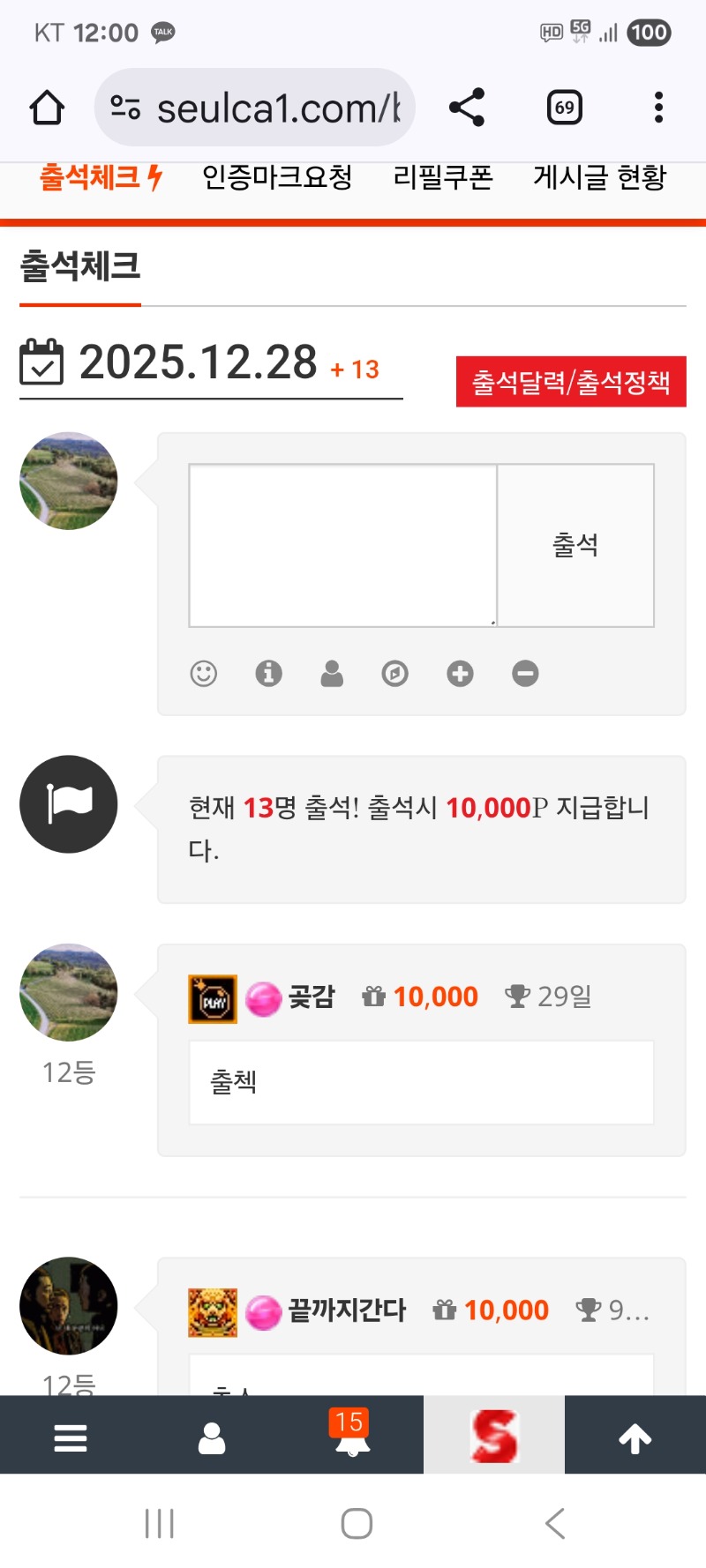Submit attendance with the 출석 button
This screenshot has width=706, height=1568.
575,545
